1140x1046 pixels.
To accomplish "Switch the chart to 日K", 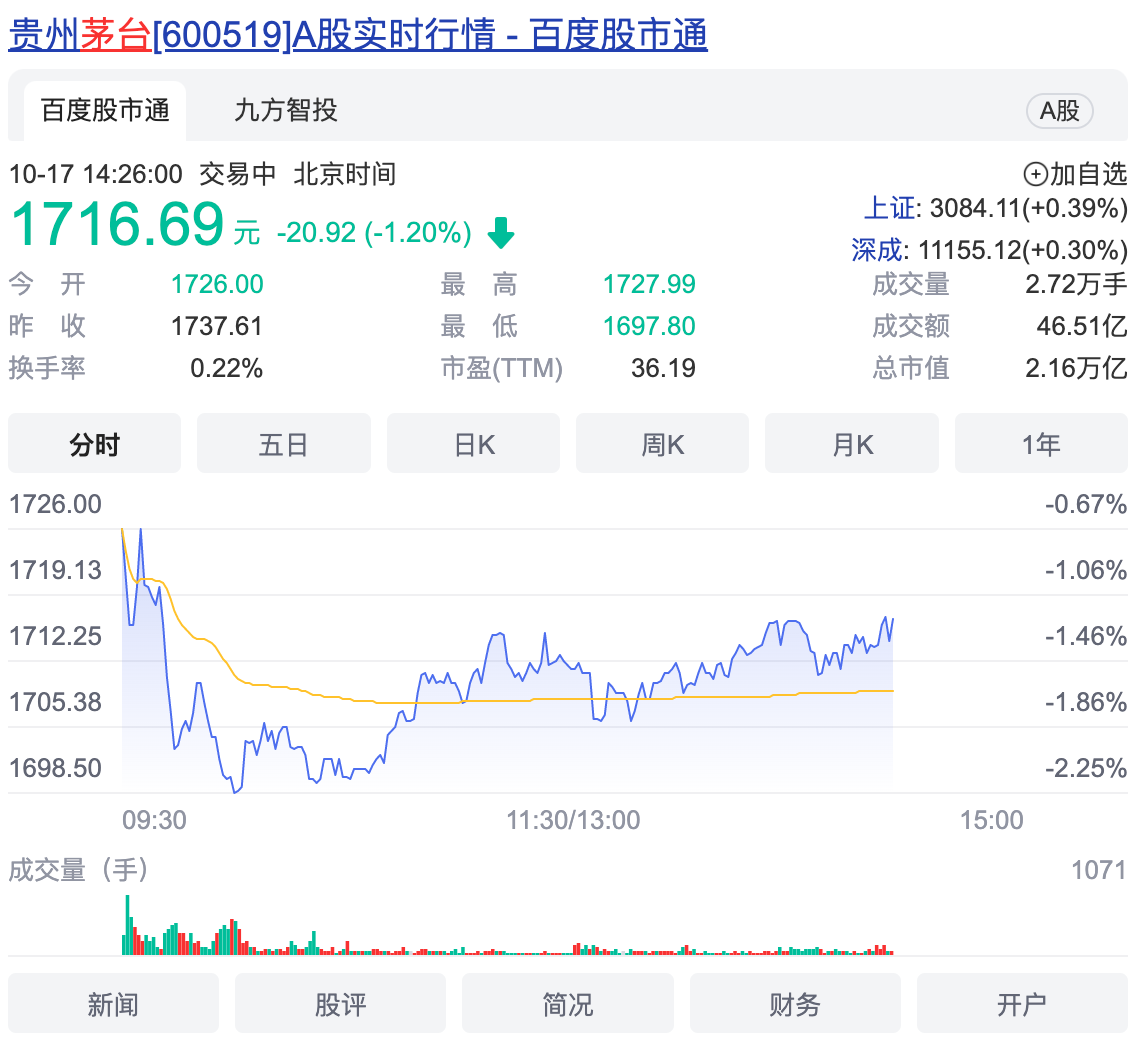I will point(473,443).
